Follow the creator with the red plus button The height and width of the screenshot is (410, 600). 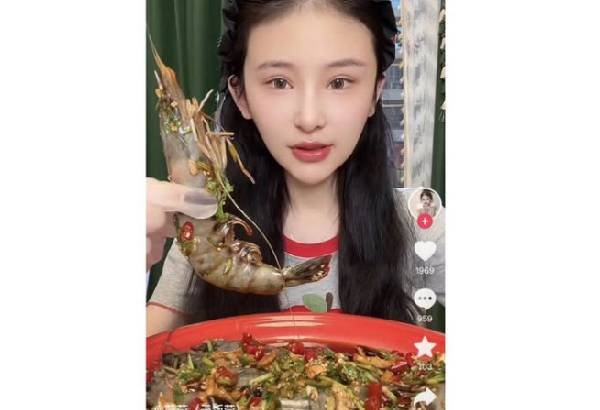coord(425,221)
